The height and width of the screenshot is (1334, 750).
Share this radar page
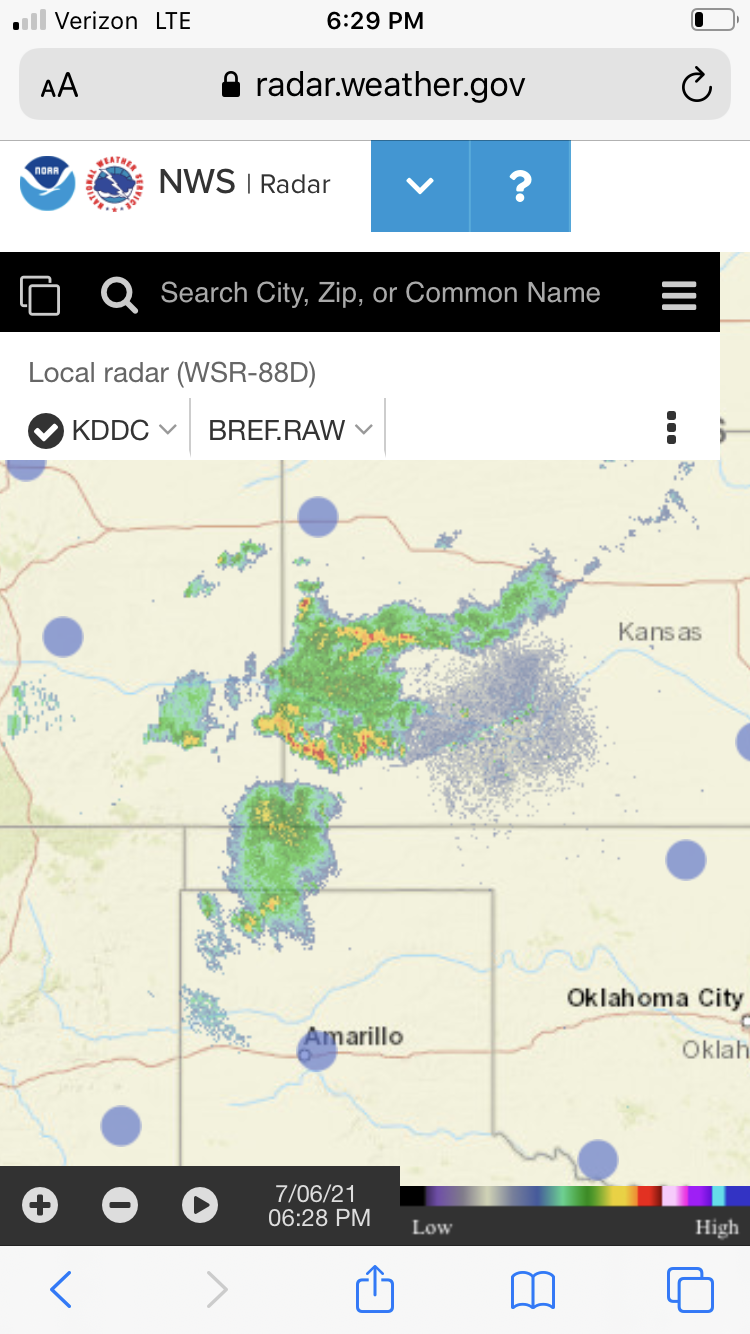coord(375,1289)
